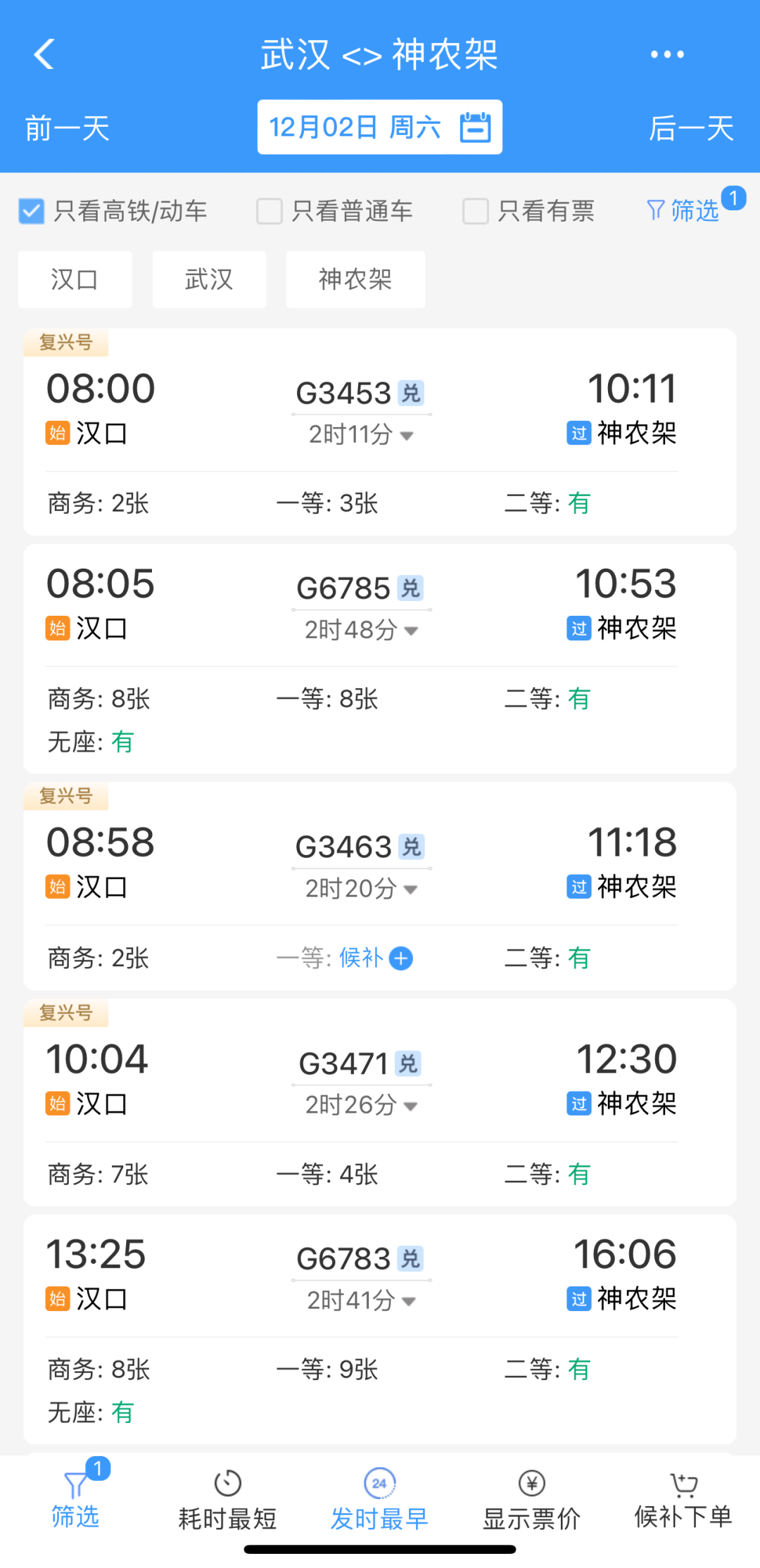Add 候补 waitlist for G3463 first class
760x1568 pixels.
coord(401,958)
